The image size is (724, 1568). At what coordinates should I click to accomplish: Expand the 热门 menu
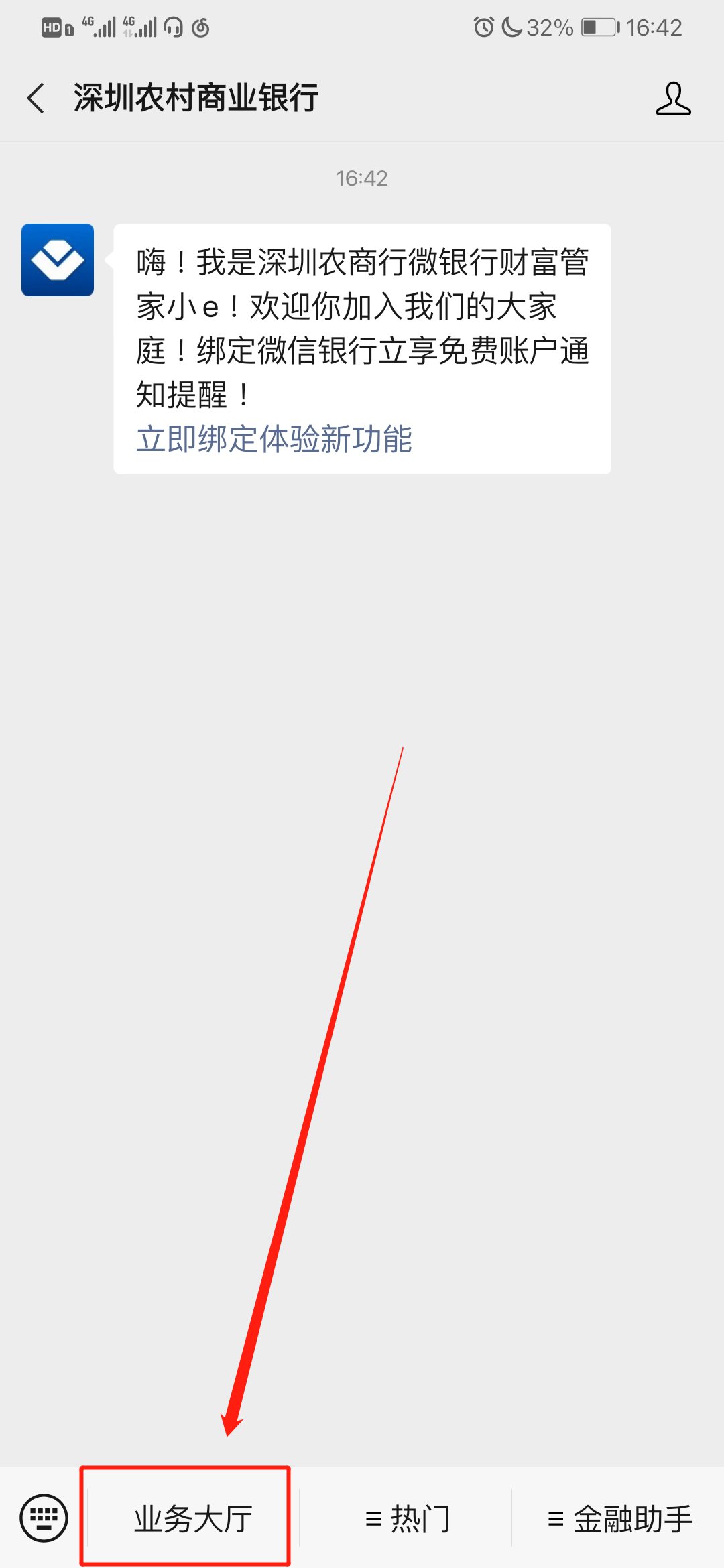tap(406, 1518)
